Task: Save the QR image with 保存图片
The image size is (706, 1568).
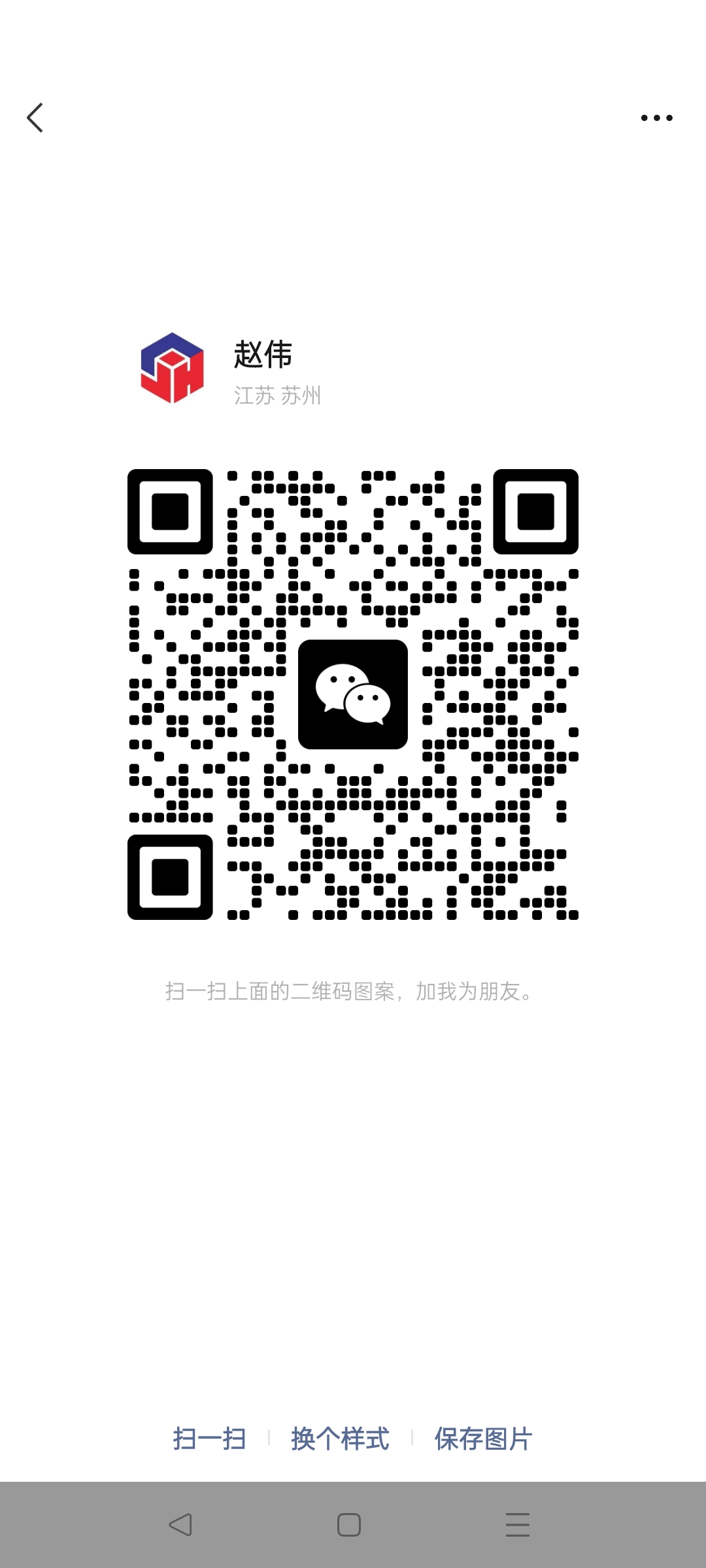Action: (483, 1439)
